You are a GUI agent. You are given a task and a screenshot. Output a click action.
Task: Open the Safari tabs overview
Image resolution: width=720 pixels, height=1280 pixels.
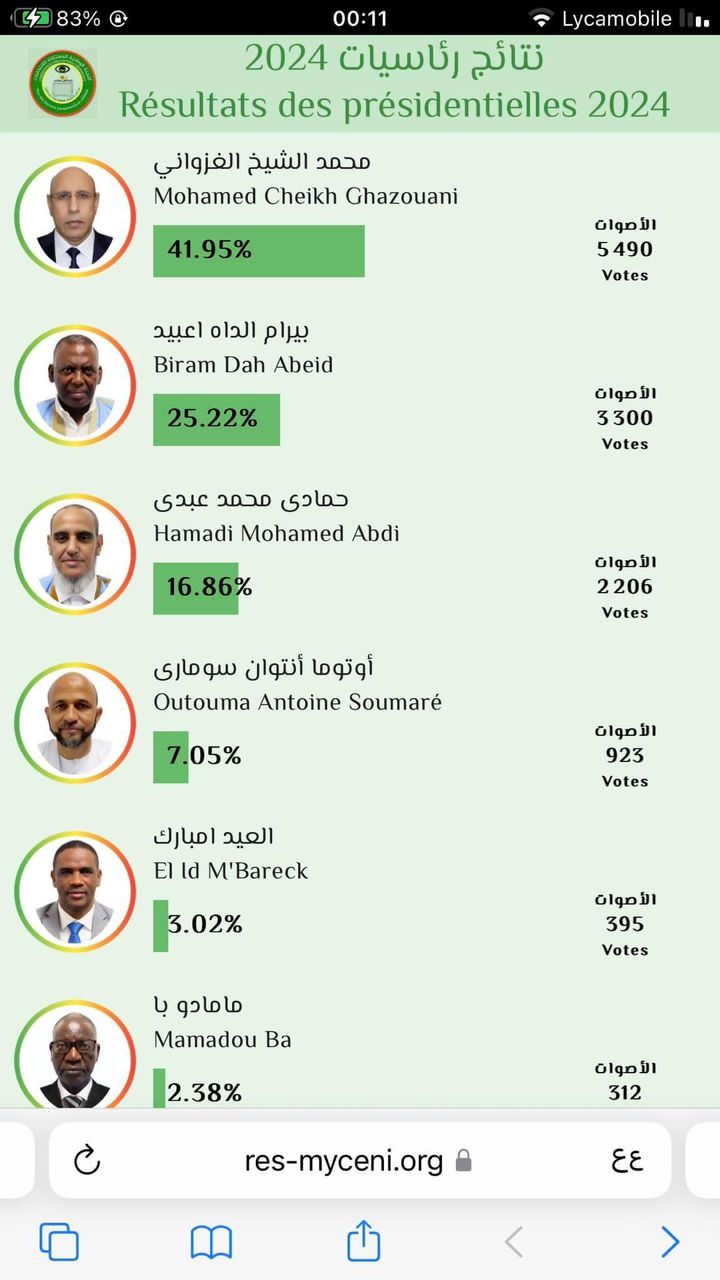click(x=59, y=1242)
